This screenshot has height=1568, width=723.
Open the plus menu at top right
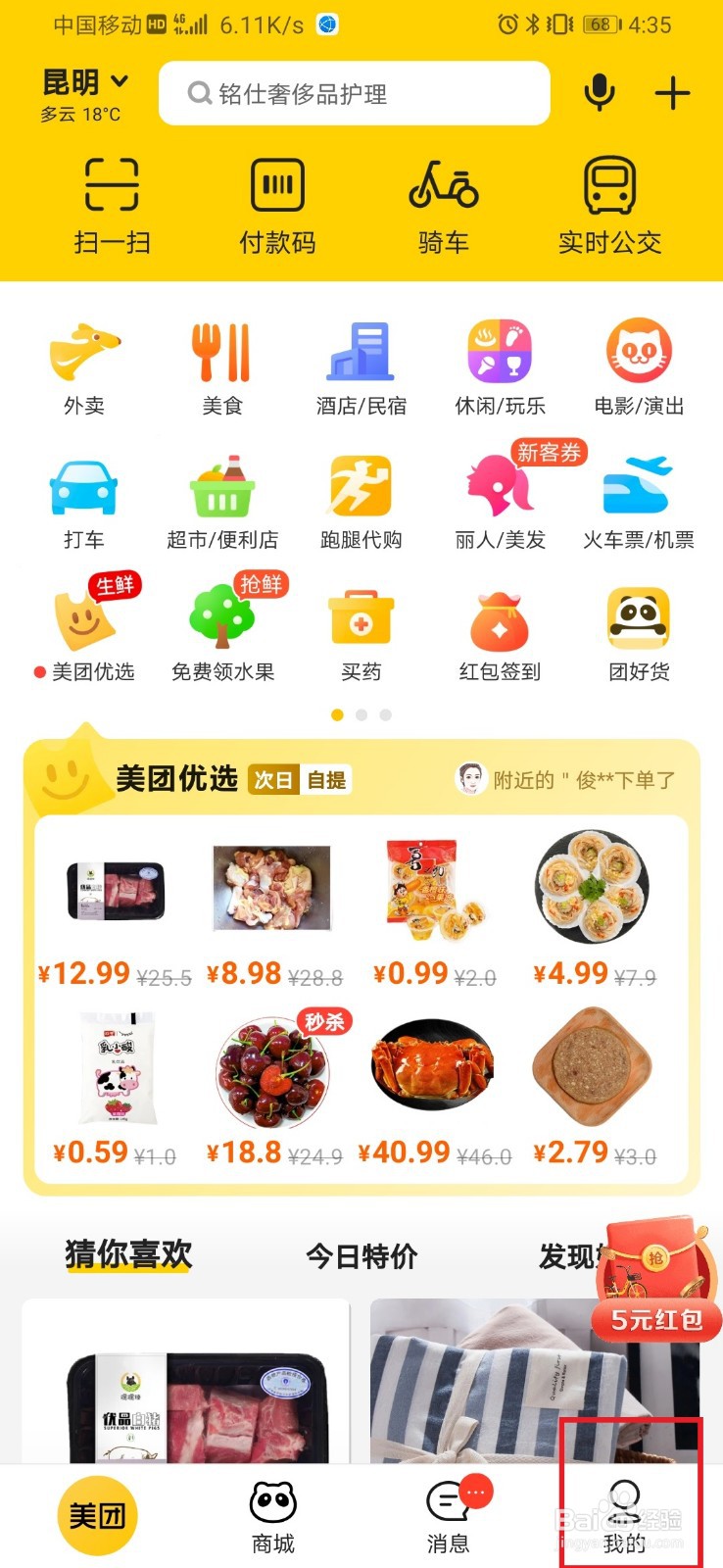click(x=672, y=92)
